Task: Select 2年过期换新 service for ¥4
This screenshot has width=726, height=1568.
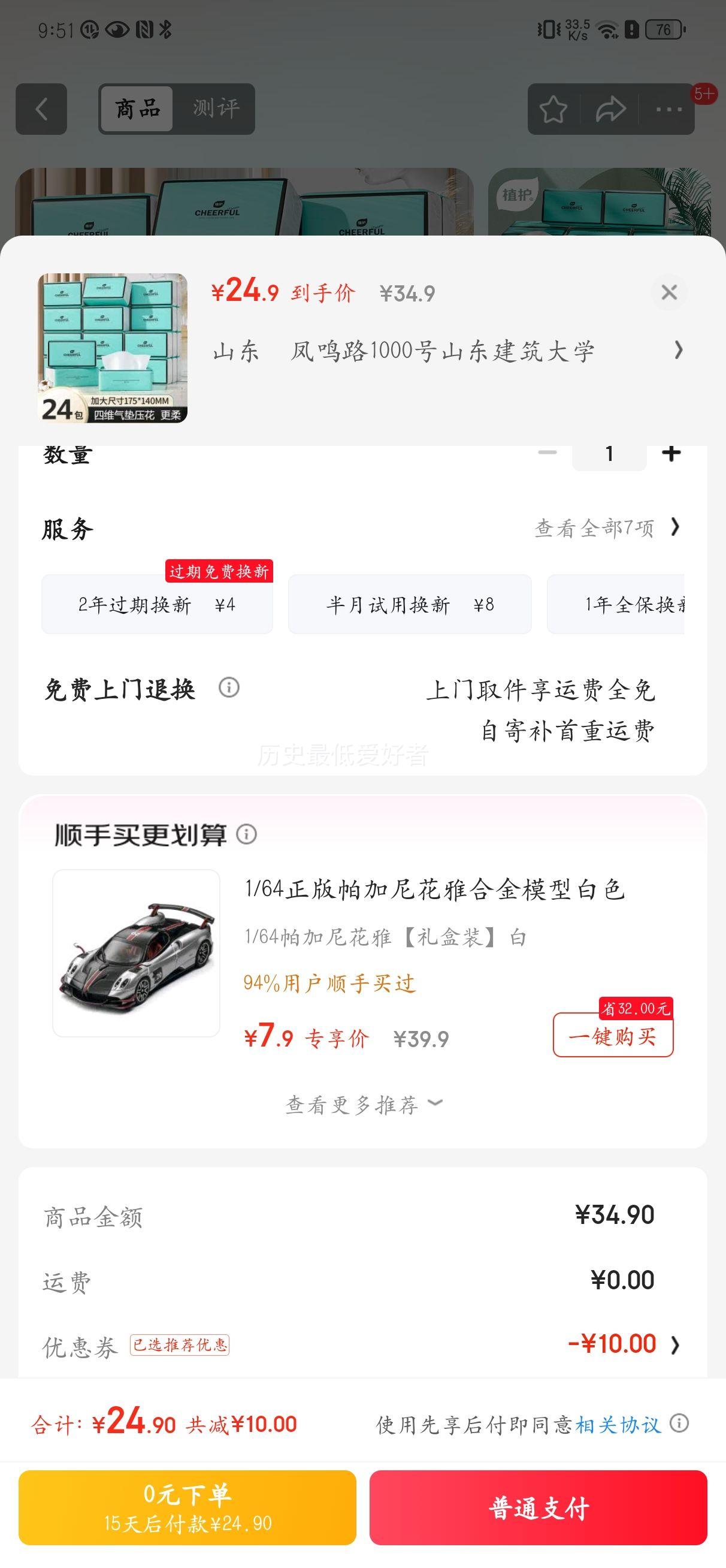Action: [x=157, y=604]
